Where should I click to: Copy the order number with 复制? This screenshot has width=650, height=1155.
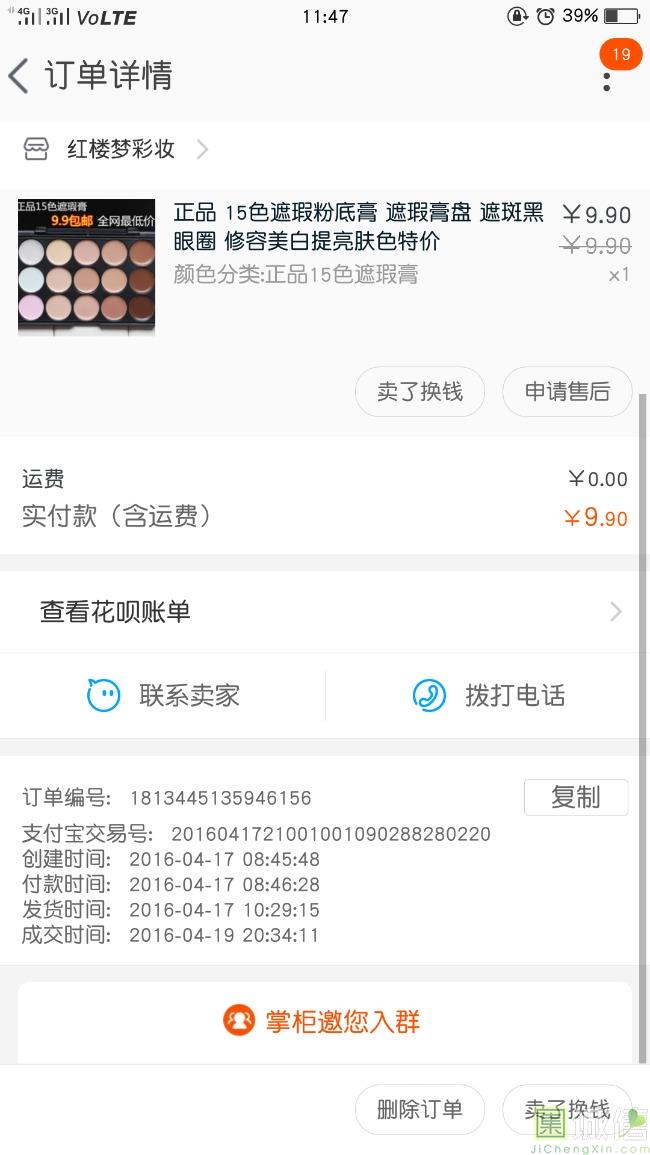coord(576,797)
